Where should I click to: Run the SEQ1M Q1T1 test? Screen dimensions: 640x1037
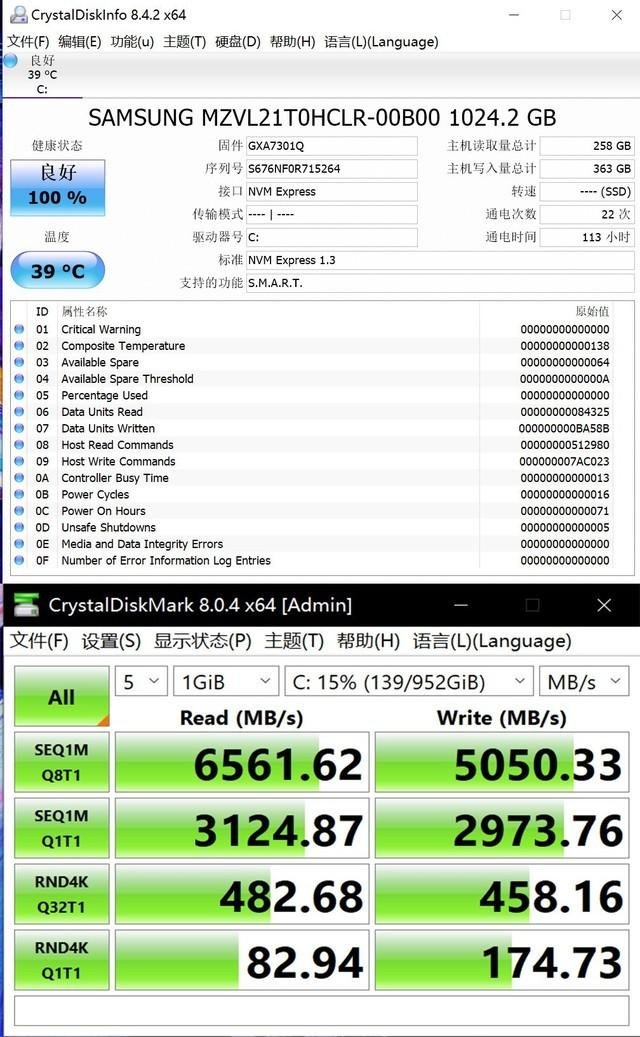point(61,829)
